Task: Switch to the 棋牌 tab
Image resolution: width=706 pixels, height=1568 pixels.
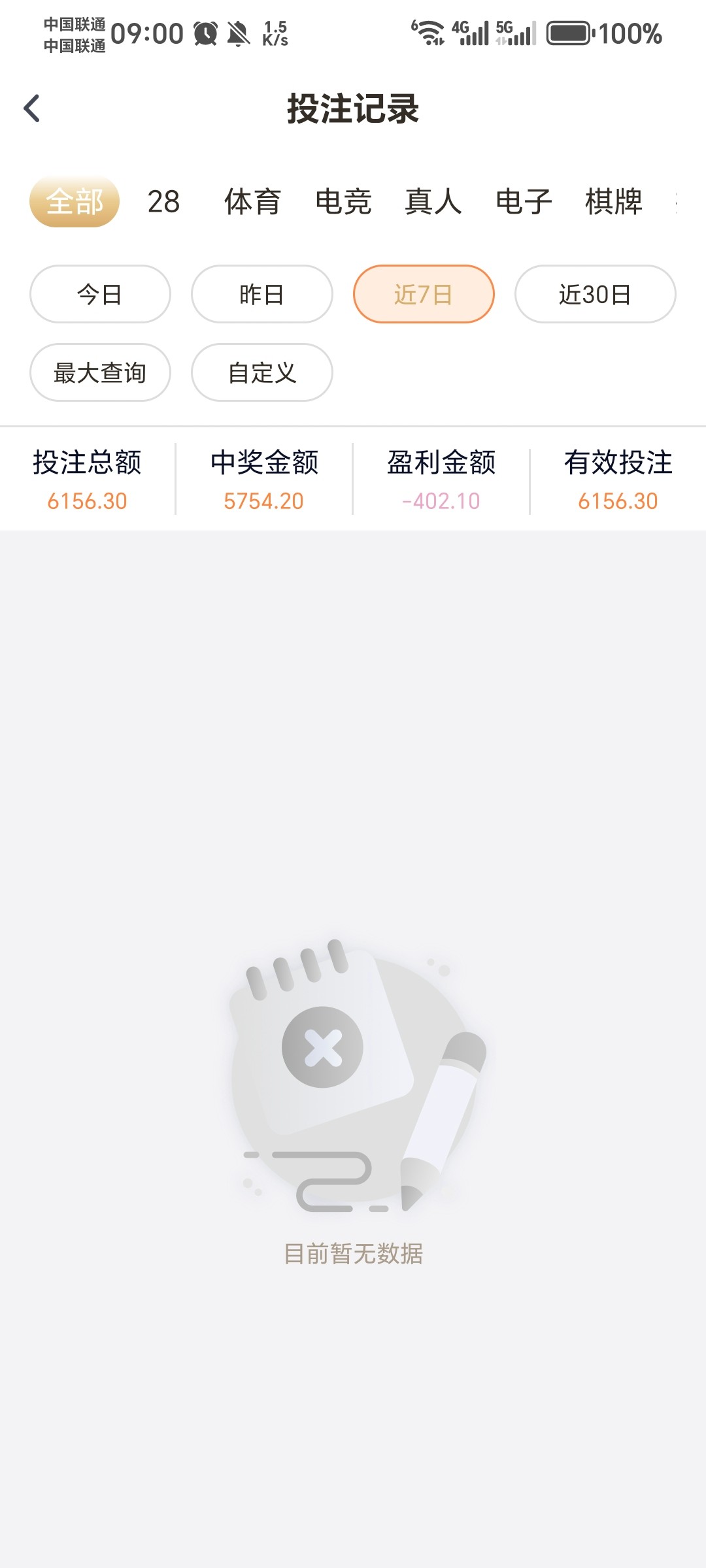Action: click(x=614, y=201)
